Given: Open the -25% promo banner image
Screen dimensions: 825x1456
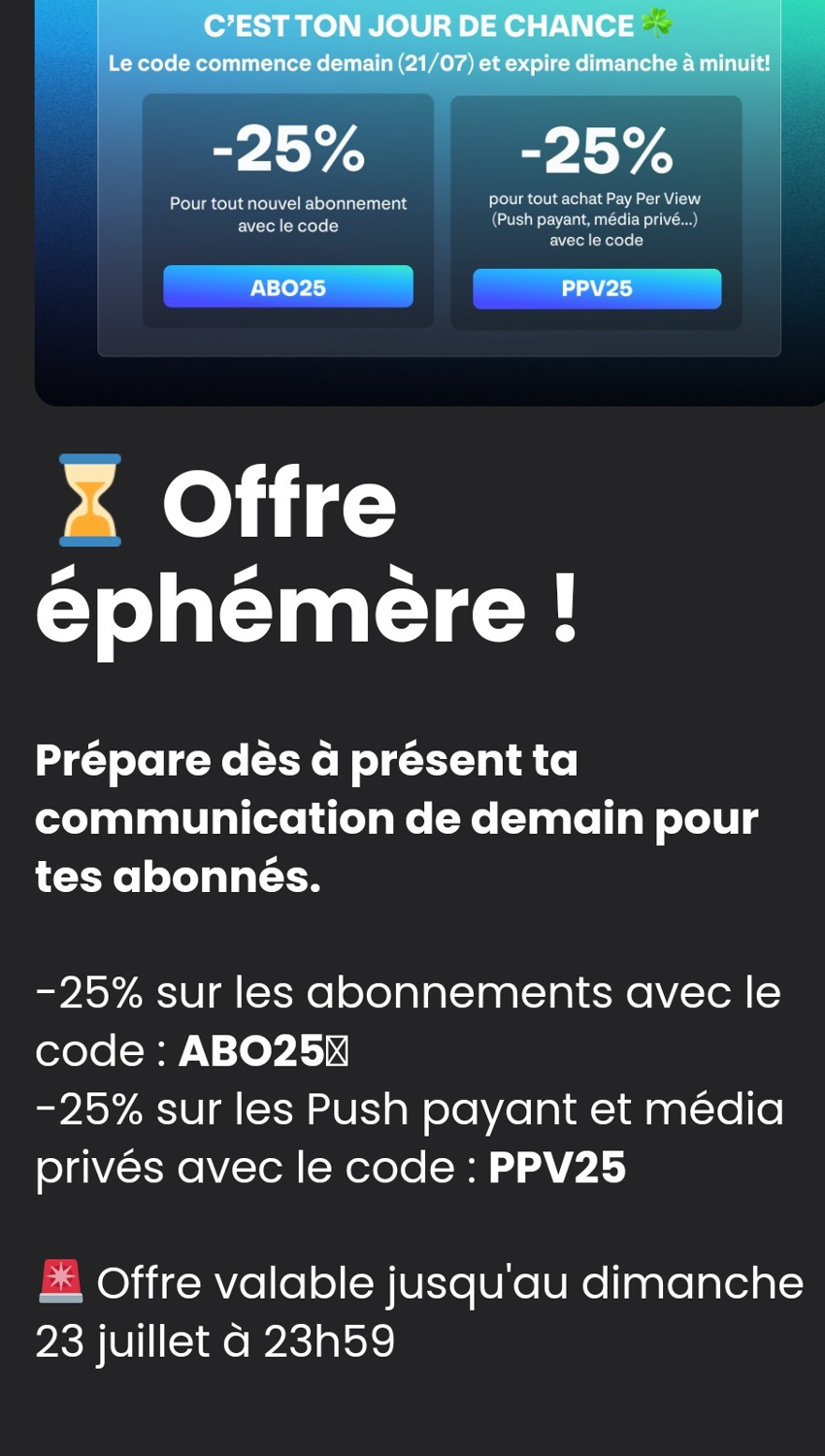Looking at the screenshot, I should pyautogui.click(x=430, y=202).
